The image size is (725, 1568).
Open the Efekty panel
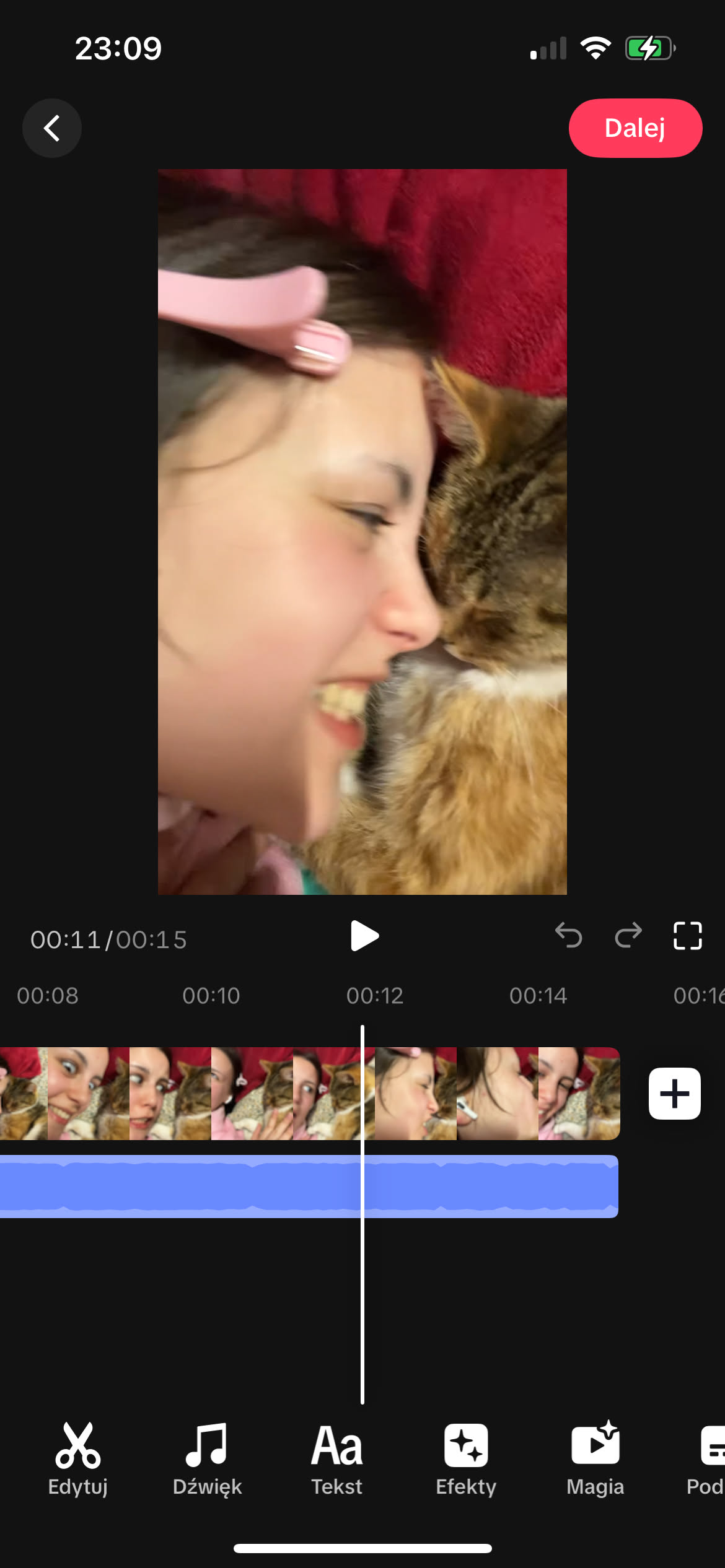[x=466, y=1458]
